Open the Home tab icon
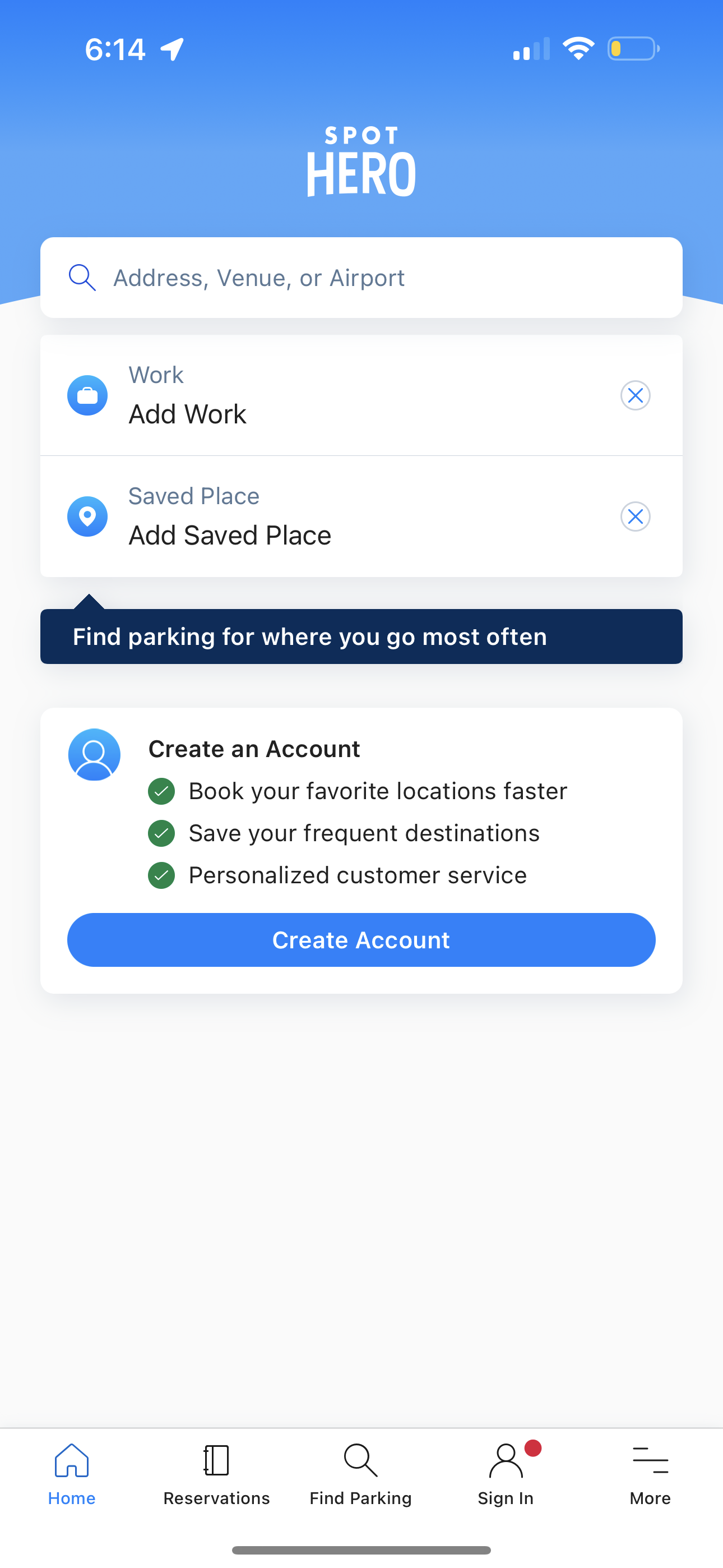723x1568 pixels. [71, 1461]
